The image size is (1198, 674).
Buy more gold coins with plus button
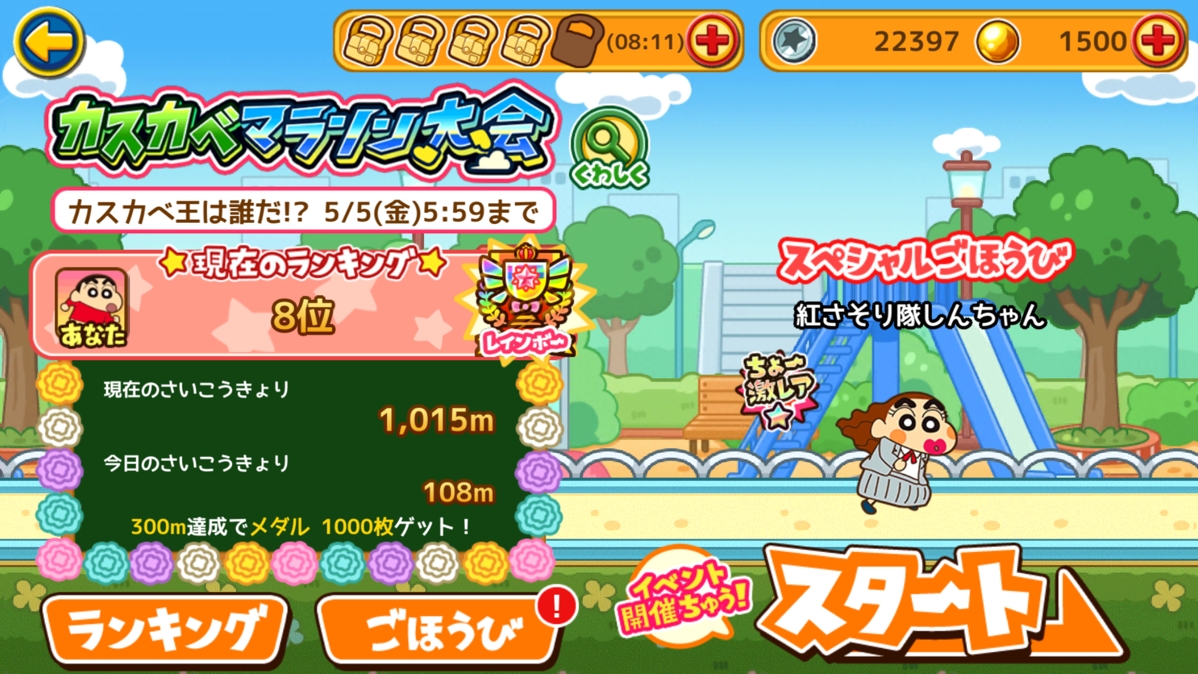pos(1157,41)
